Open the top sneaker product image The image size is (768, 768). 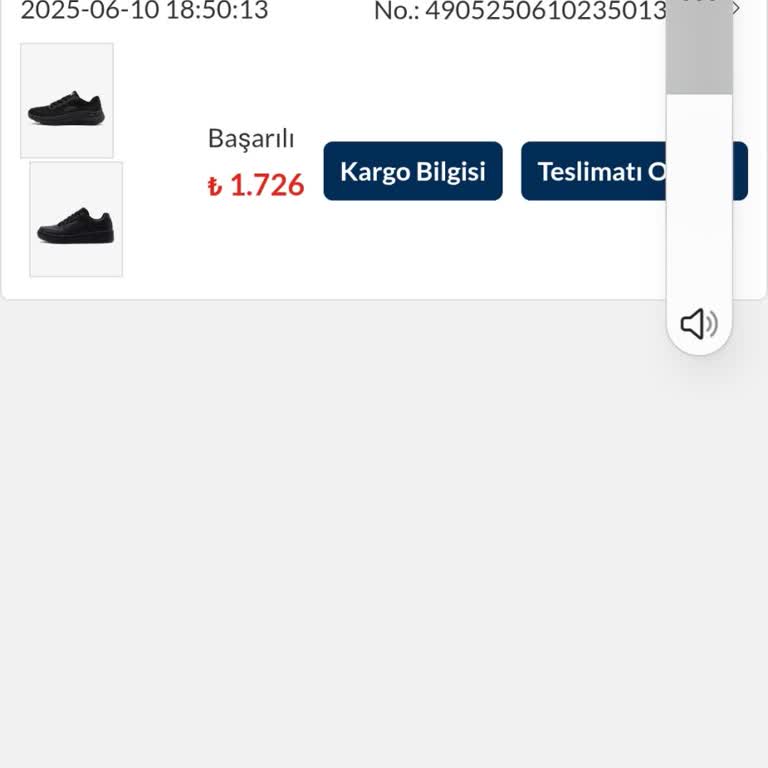pos(67,101)
